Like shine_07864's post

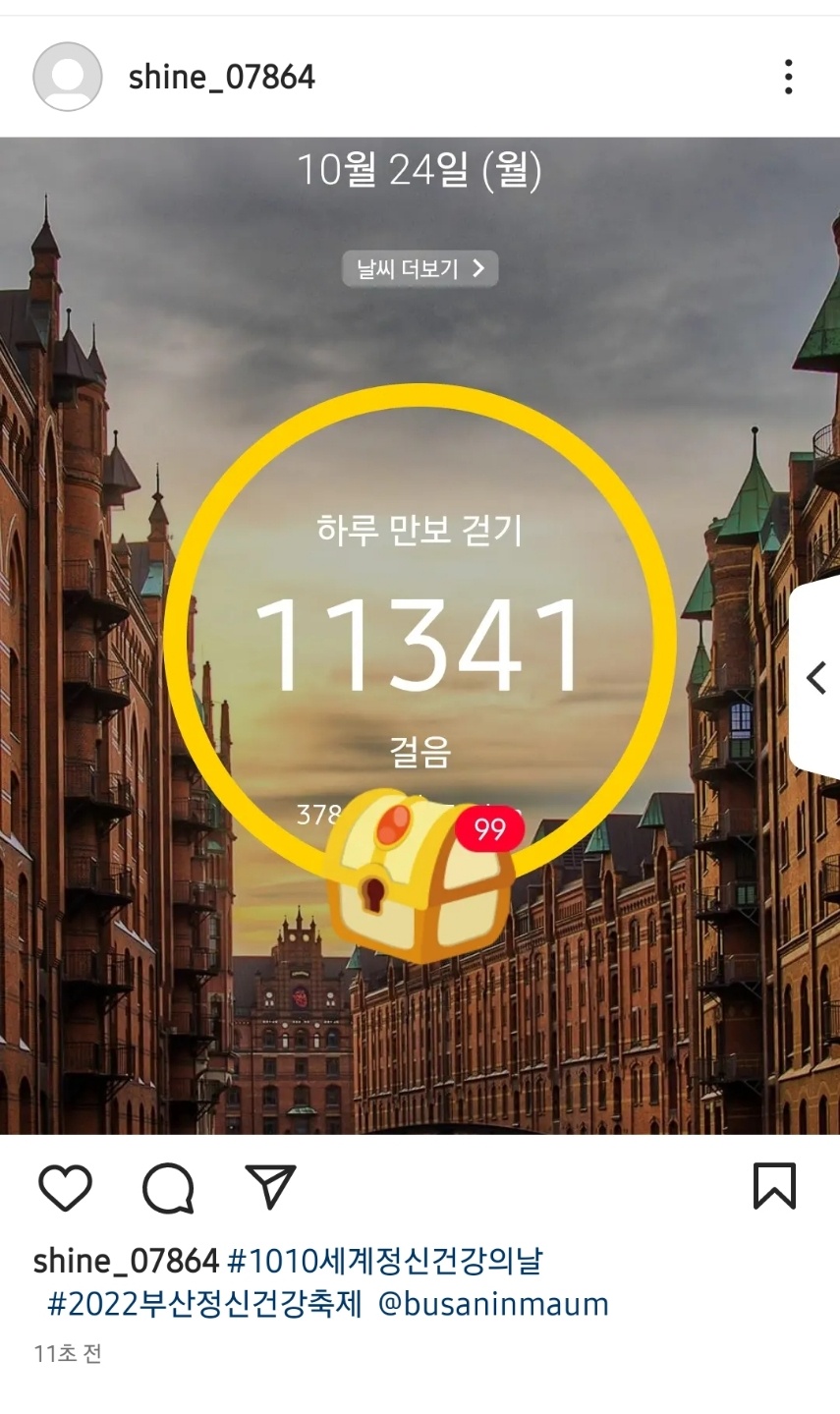65,1187
